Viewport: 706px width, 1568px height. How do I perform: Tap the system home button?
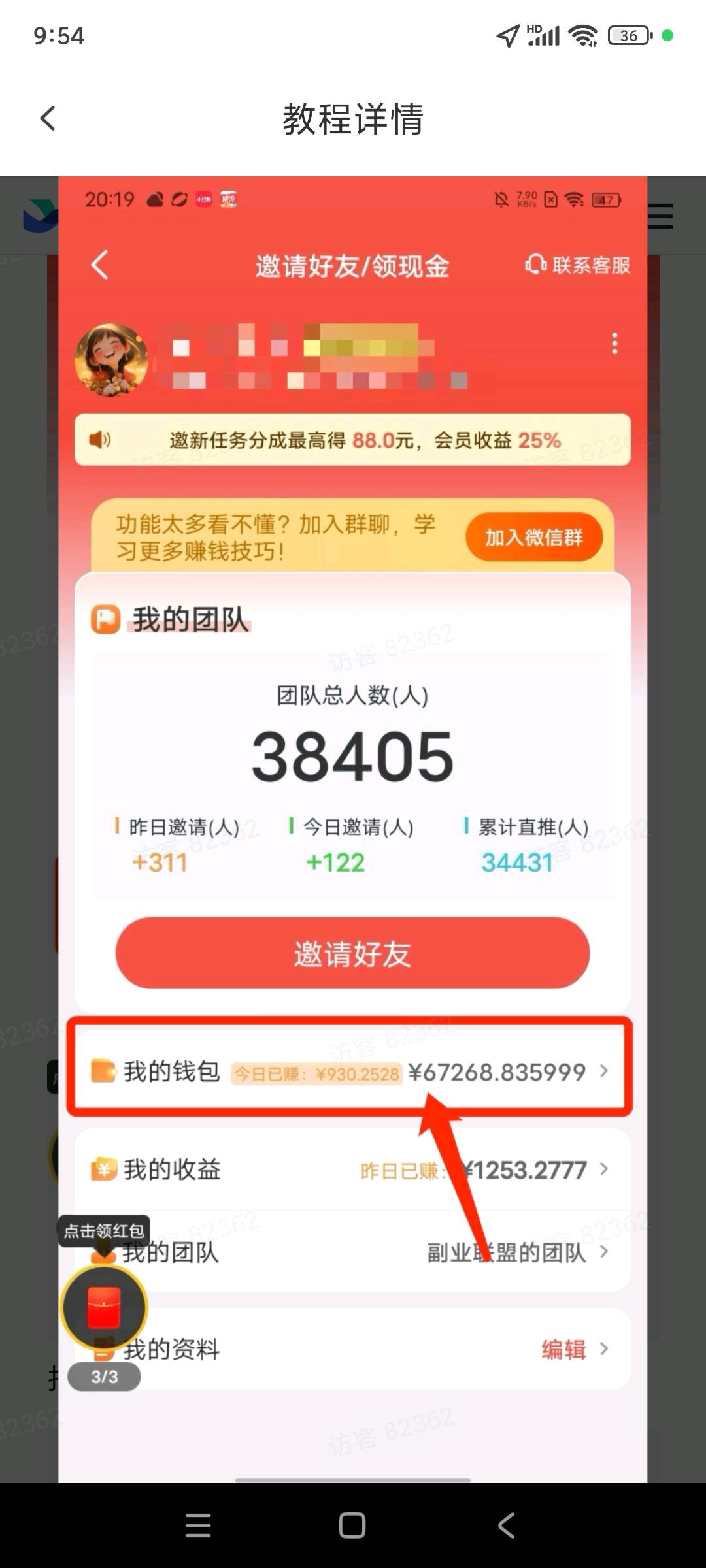pyautogui.click(x=352, y=1526)
